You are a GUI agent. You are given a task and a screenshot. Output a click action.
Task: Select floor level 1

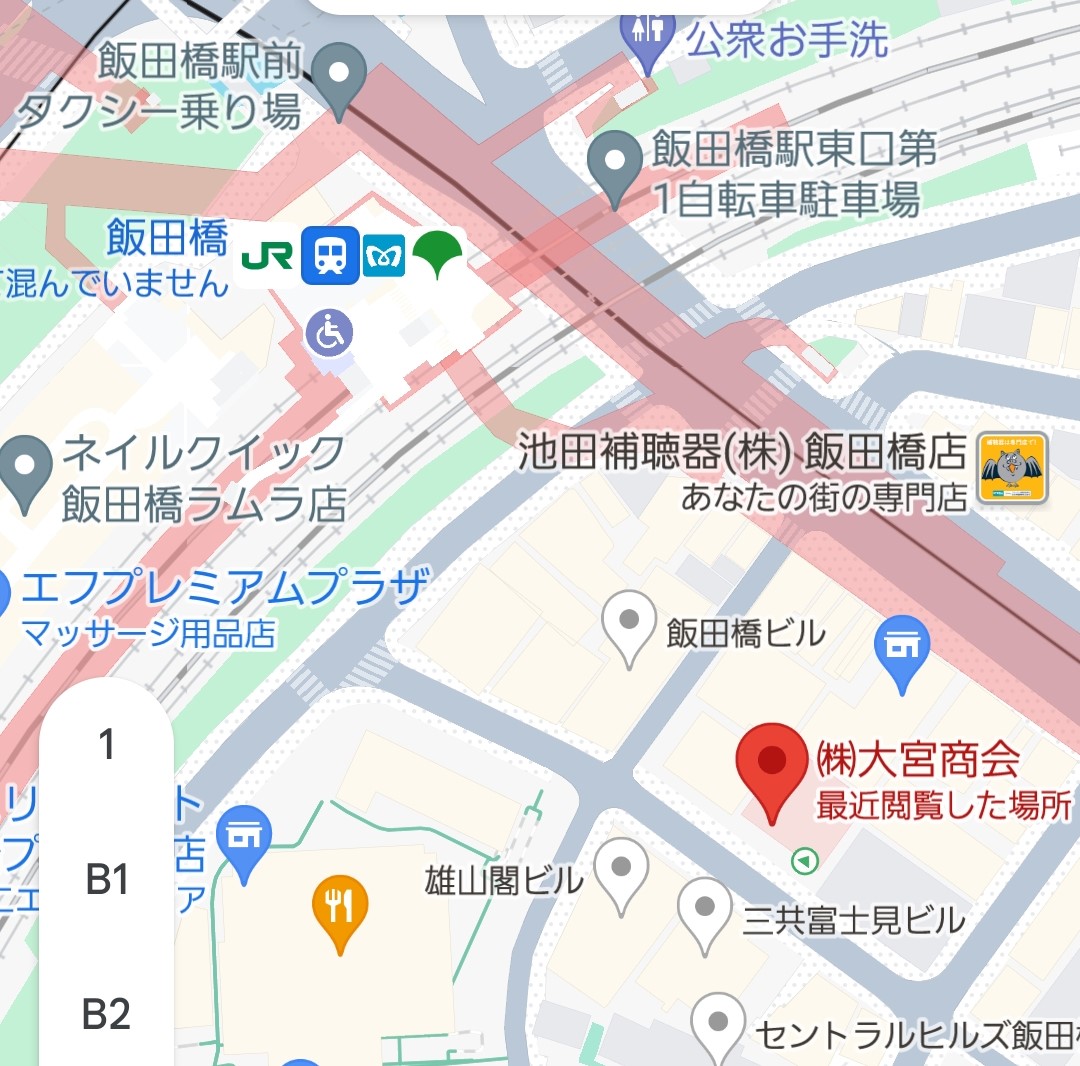point(107,745)
